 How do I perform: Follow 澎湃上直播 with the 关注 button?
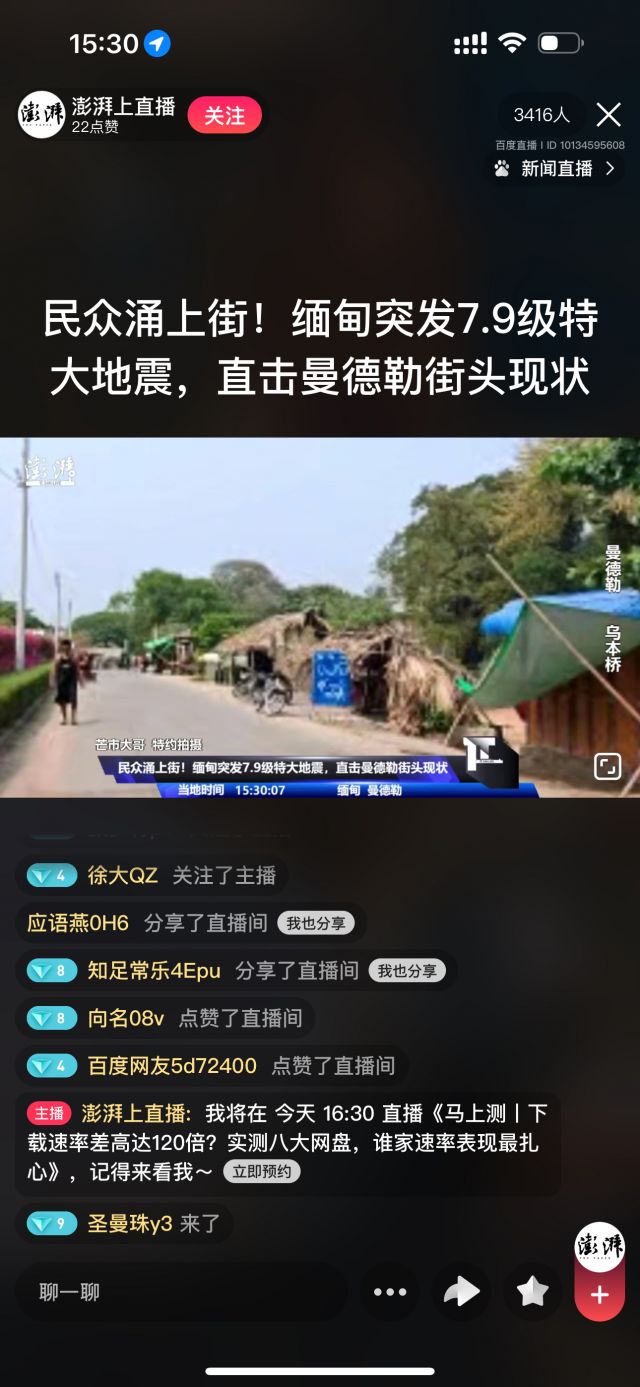(224, 116)
